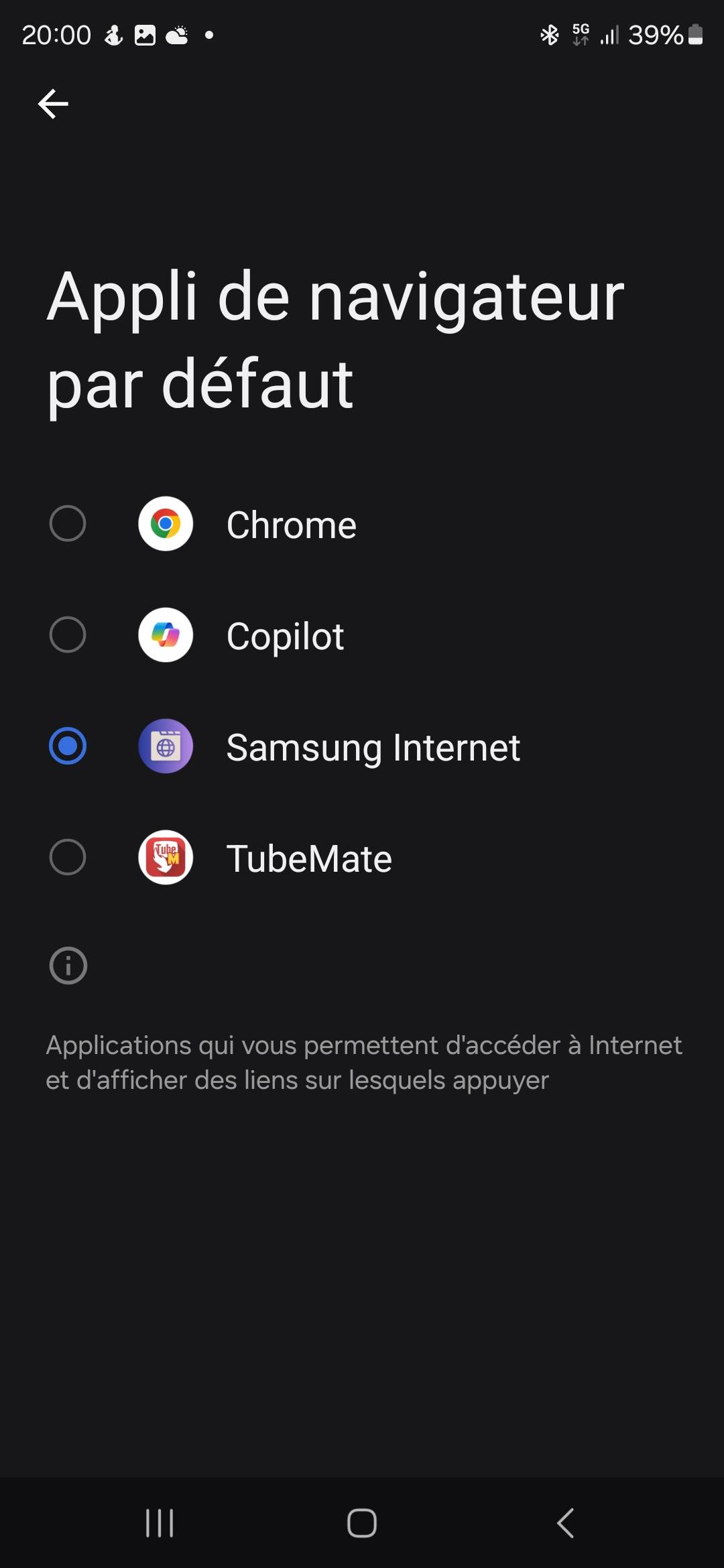
Task: Tap the information icon below the app list
Action: 67,965
